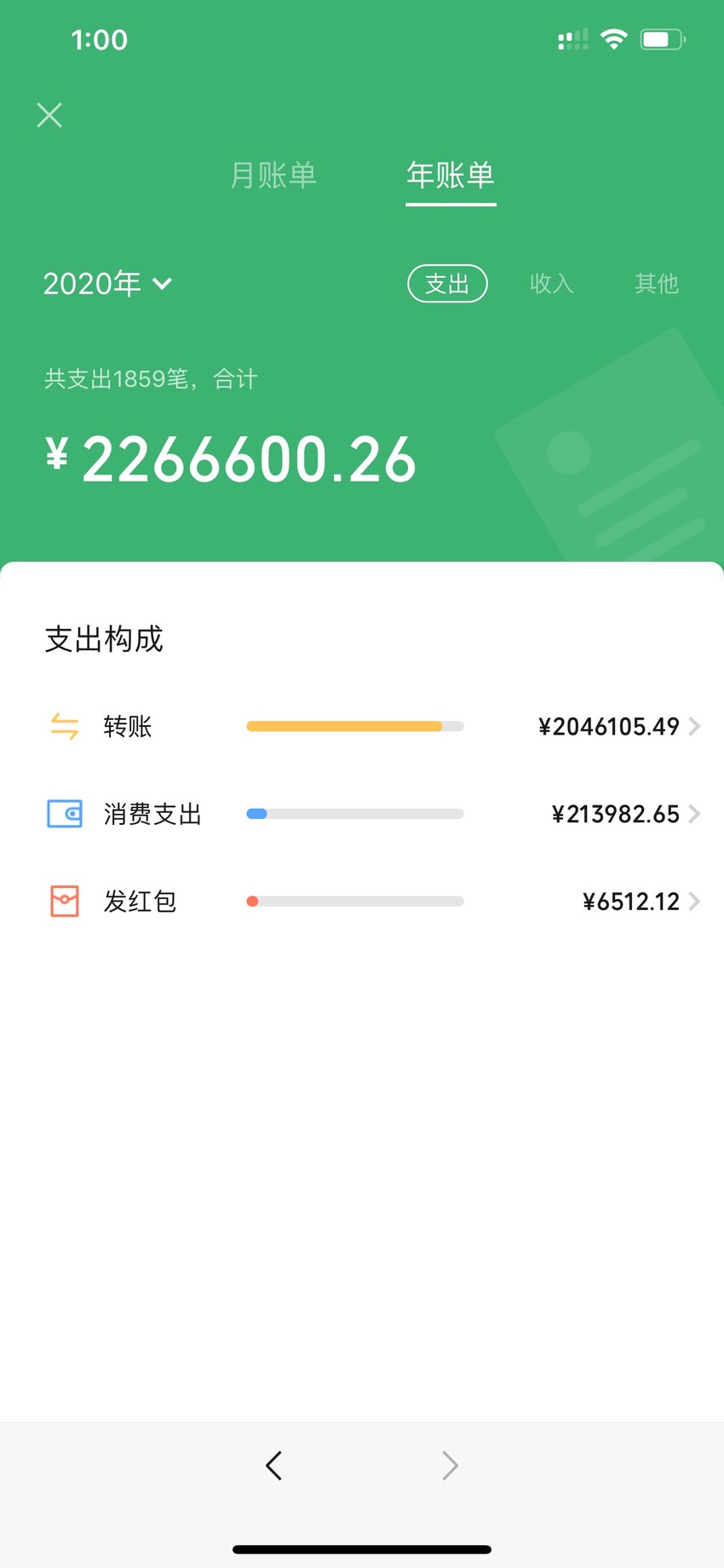
Task: View the 发红包 expense details
Action: pos(362,901)
